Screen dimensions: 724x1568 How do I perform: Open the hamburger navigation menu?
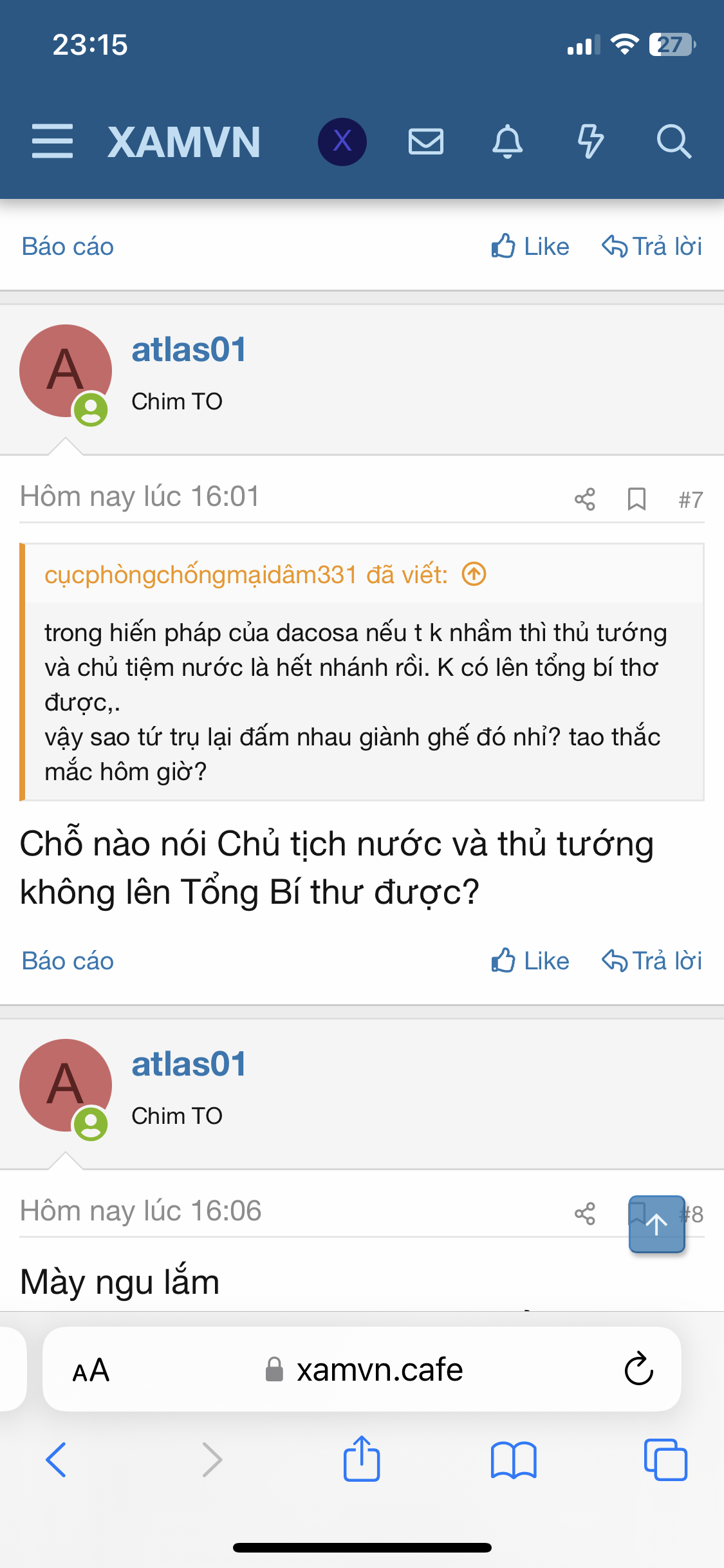coord(52,142)
